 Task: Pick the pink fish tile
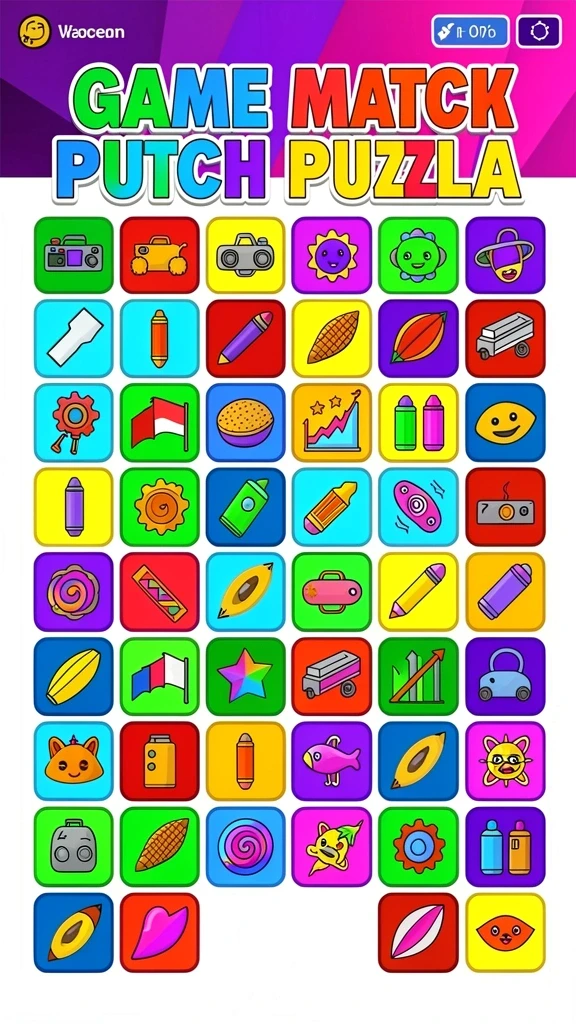(331, 761)
